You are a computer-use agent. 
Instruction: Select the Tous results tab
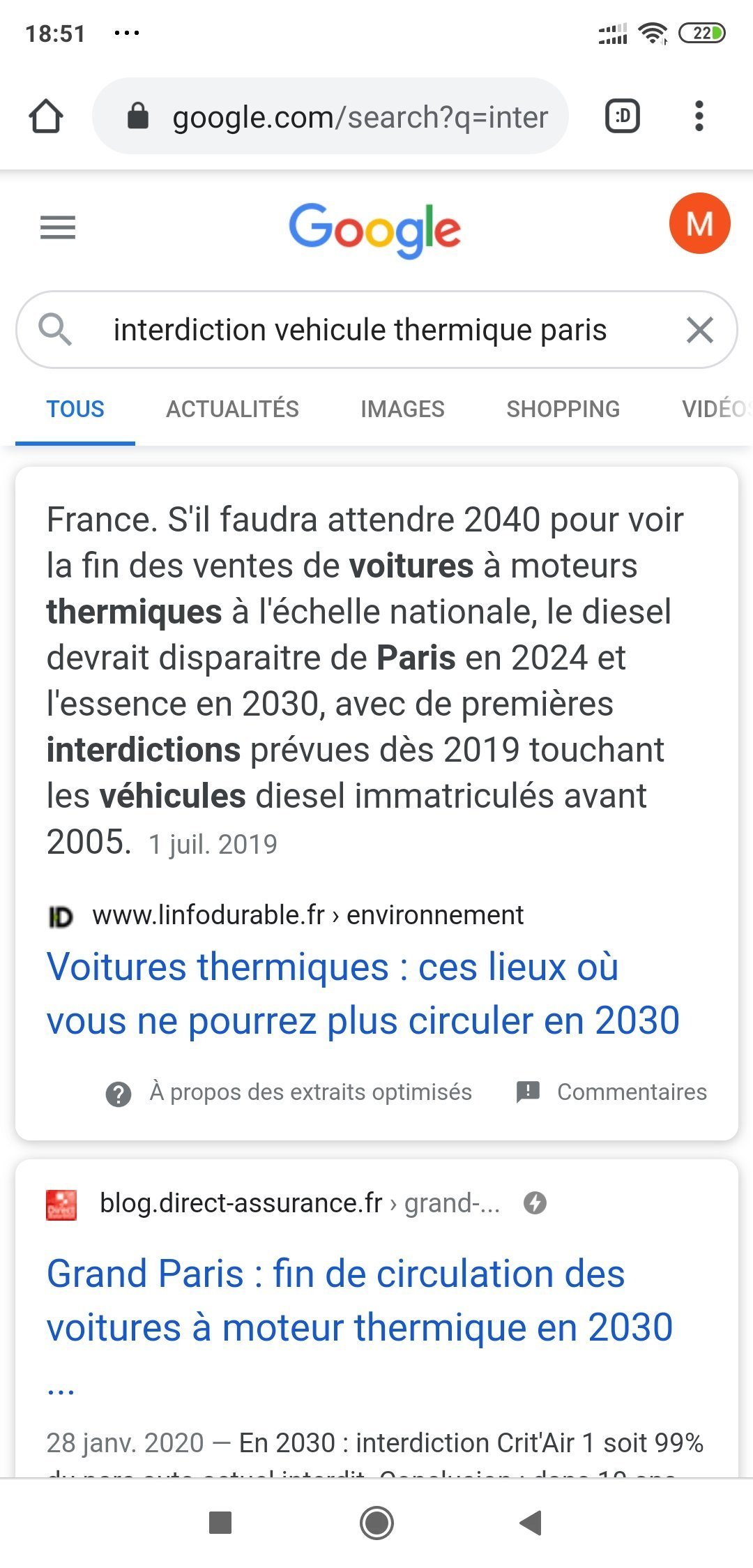coord(75,409)
